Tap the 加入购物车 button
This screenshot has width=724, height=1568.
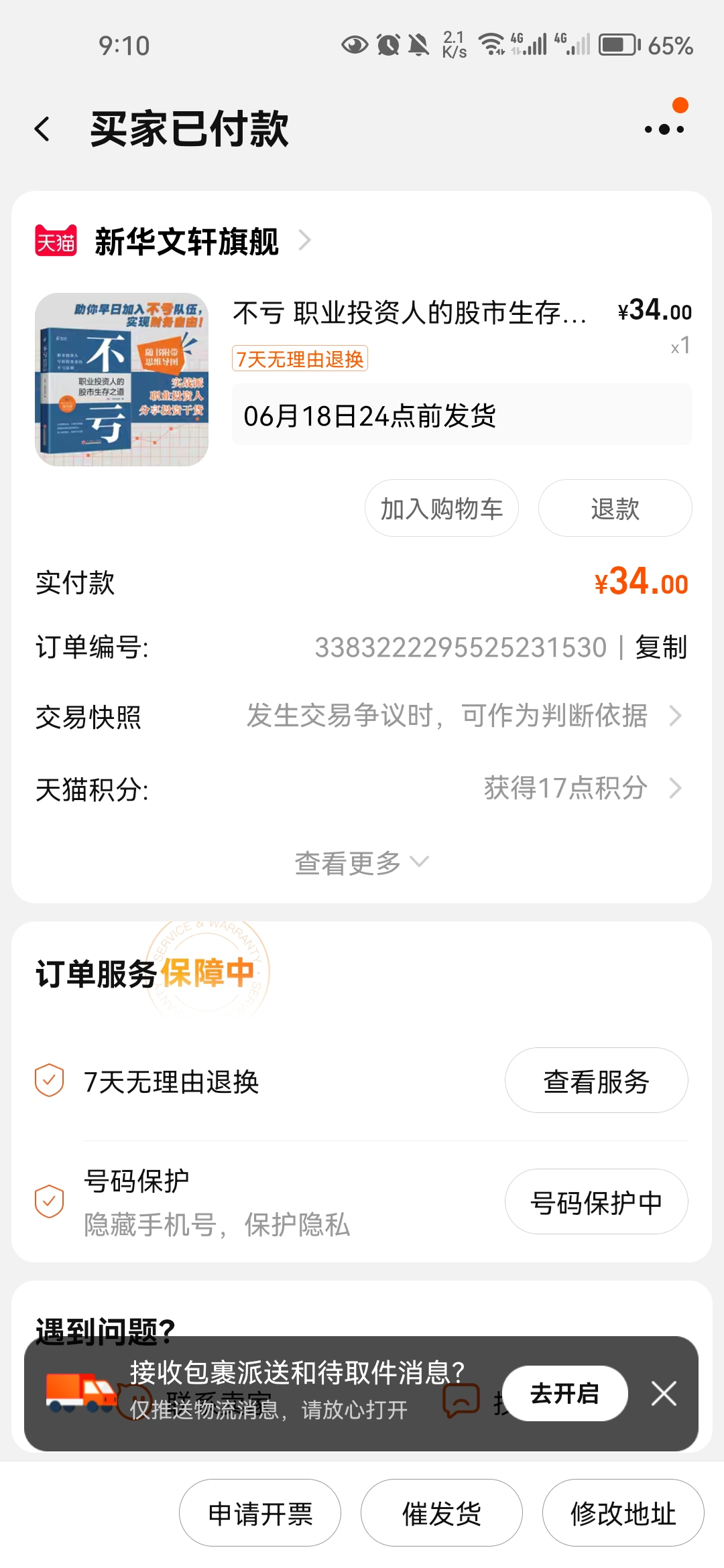click(441, 509)
